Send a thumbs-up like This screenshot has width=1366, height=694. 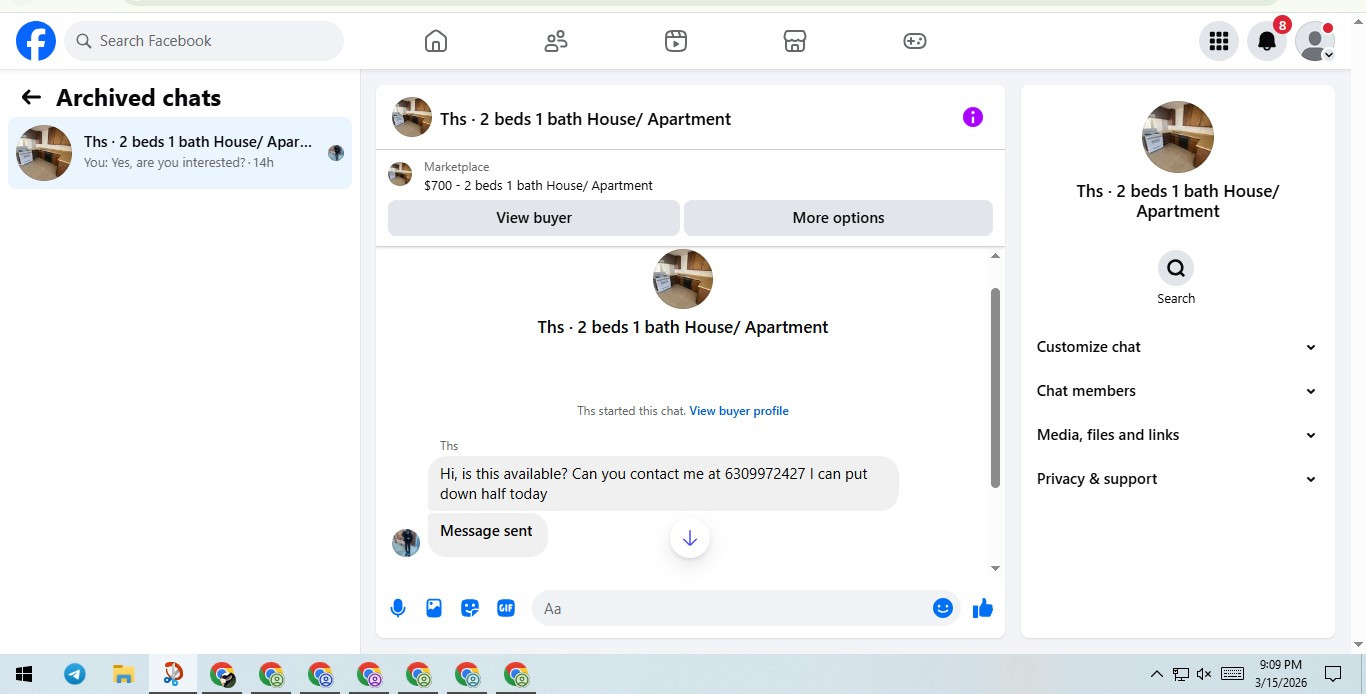(983, 608)
